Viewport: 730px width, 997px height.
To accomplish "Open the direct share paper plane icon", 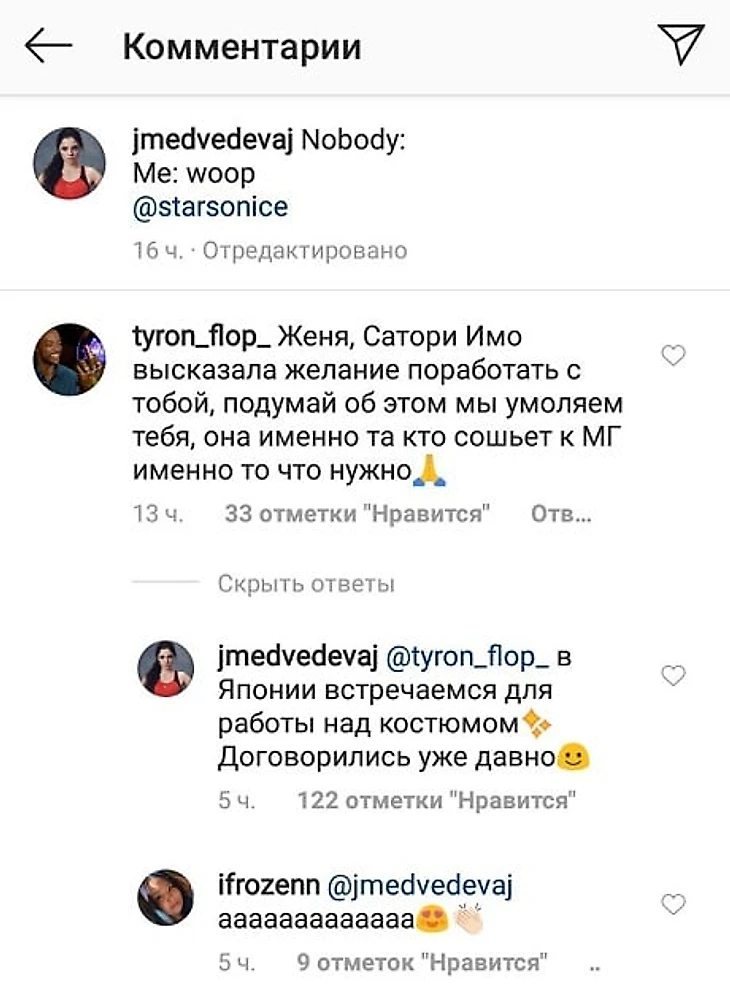I will click(x=682, y=45).
